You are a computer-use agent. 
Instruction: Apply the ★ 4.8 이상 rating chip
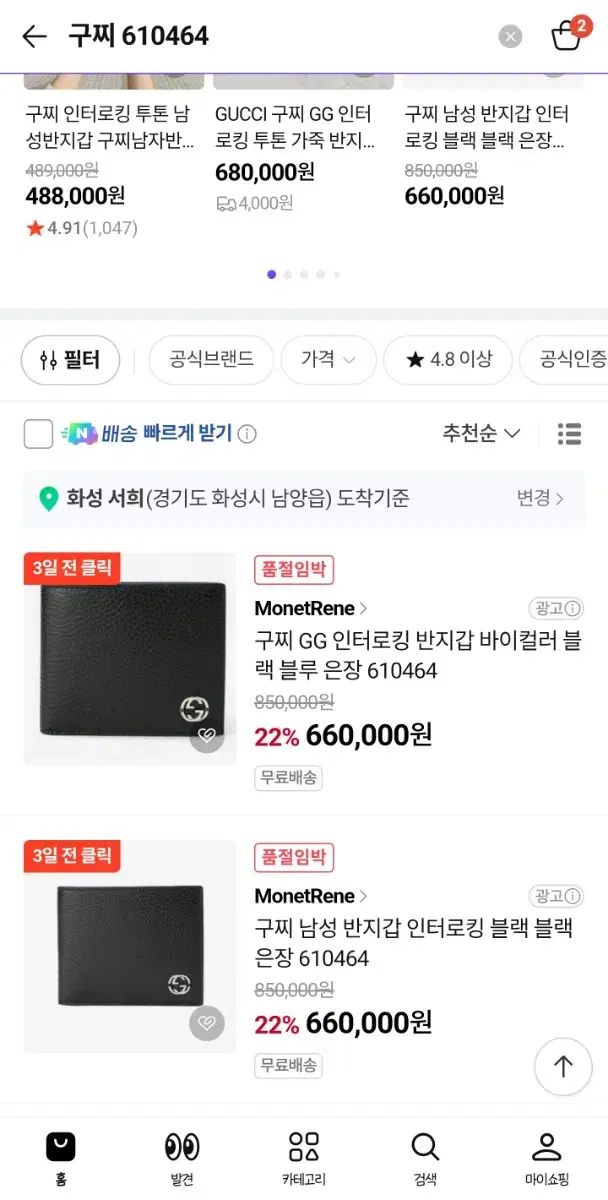pyautogui.click(x=448, y=360)
